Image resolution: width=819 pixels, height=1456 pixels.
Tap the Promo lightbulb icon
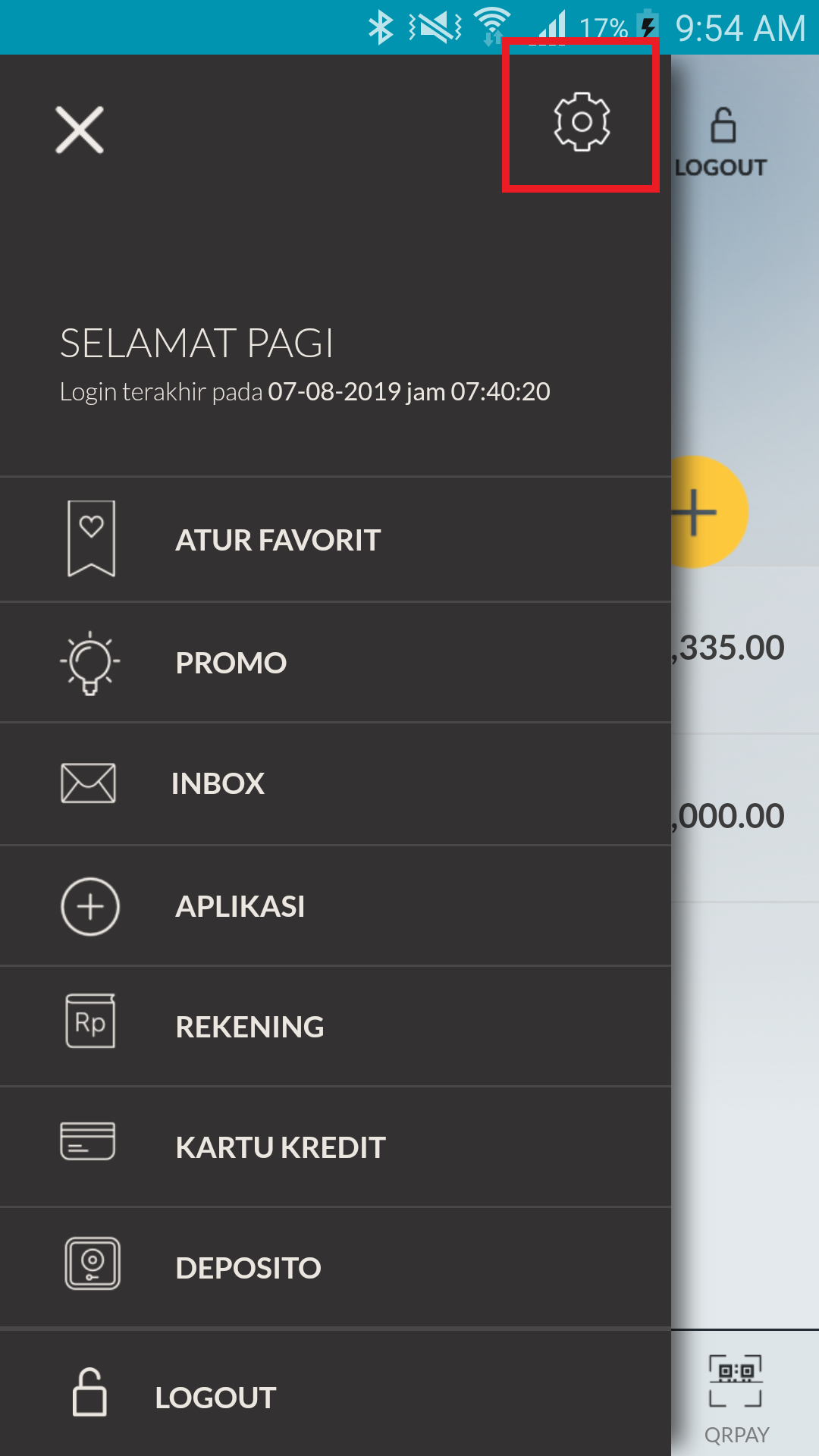click(89, 661)
